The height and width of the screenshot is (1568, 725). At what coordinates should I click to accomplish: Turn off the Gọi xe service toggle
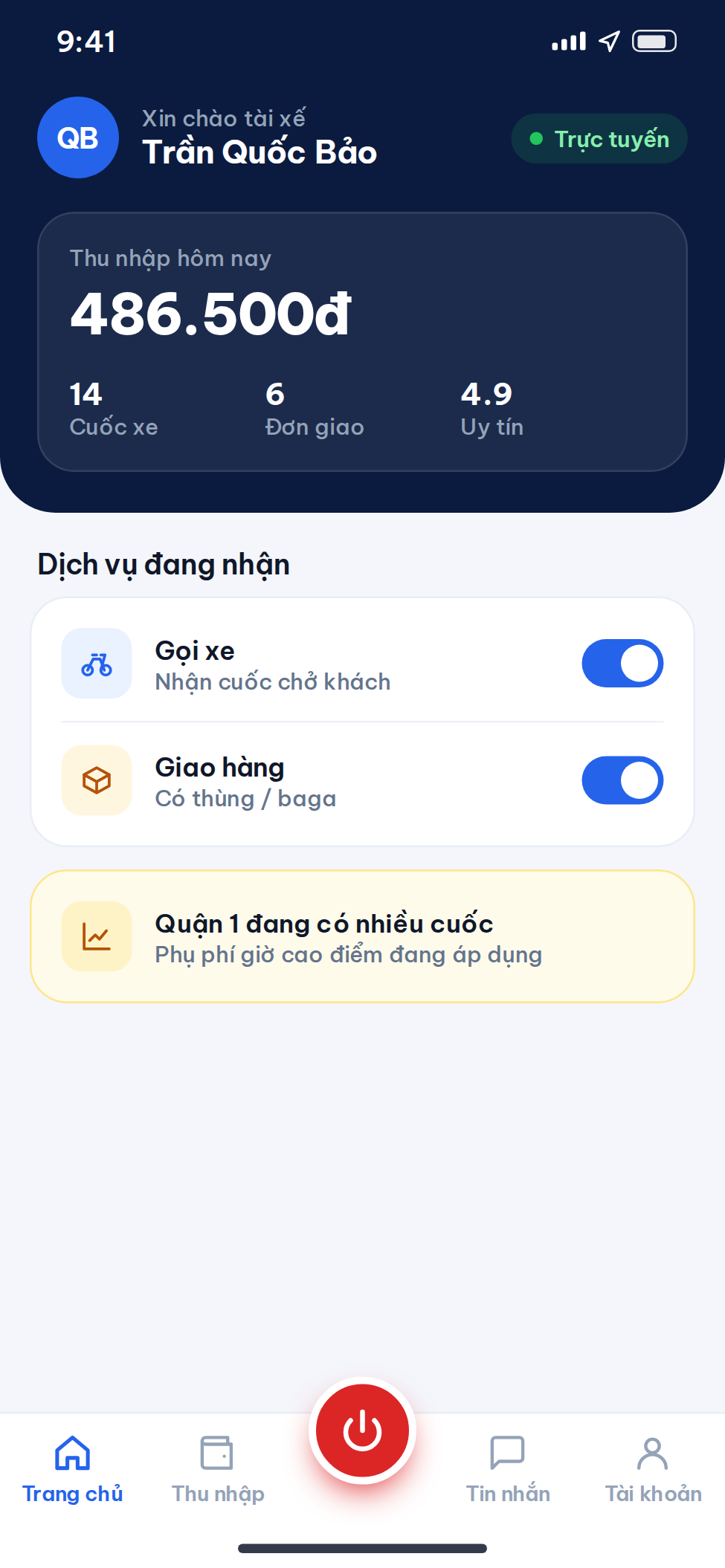[622, 663]
